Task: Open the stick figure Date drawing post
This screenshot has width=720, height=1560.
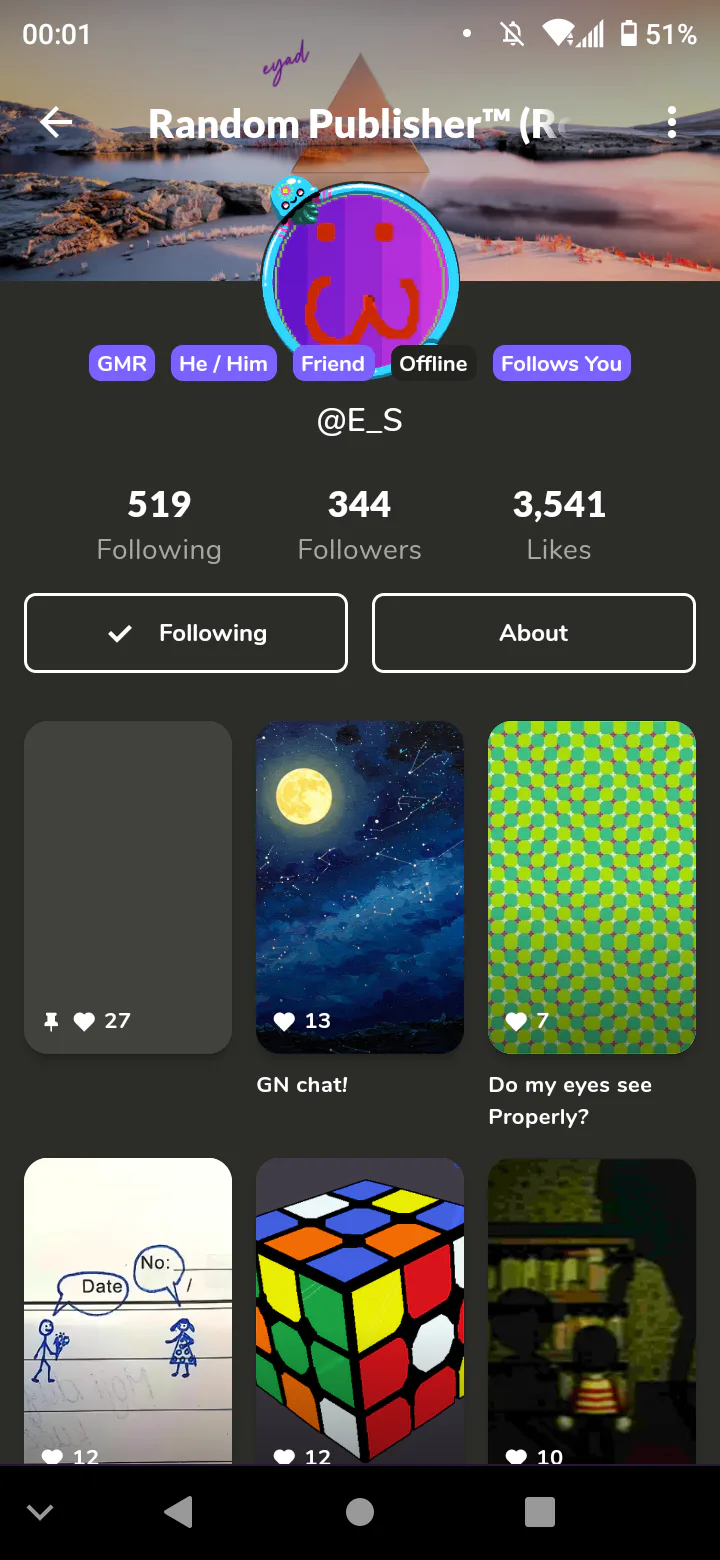Action: [x=128, y=1310]
